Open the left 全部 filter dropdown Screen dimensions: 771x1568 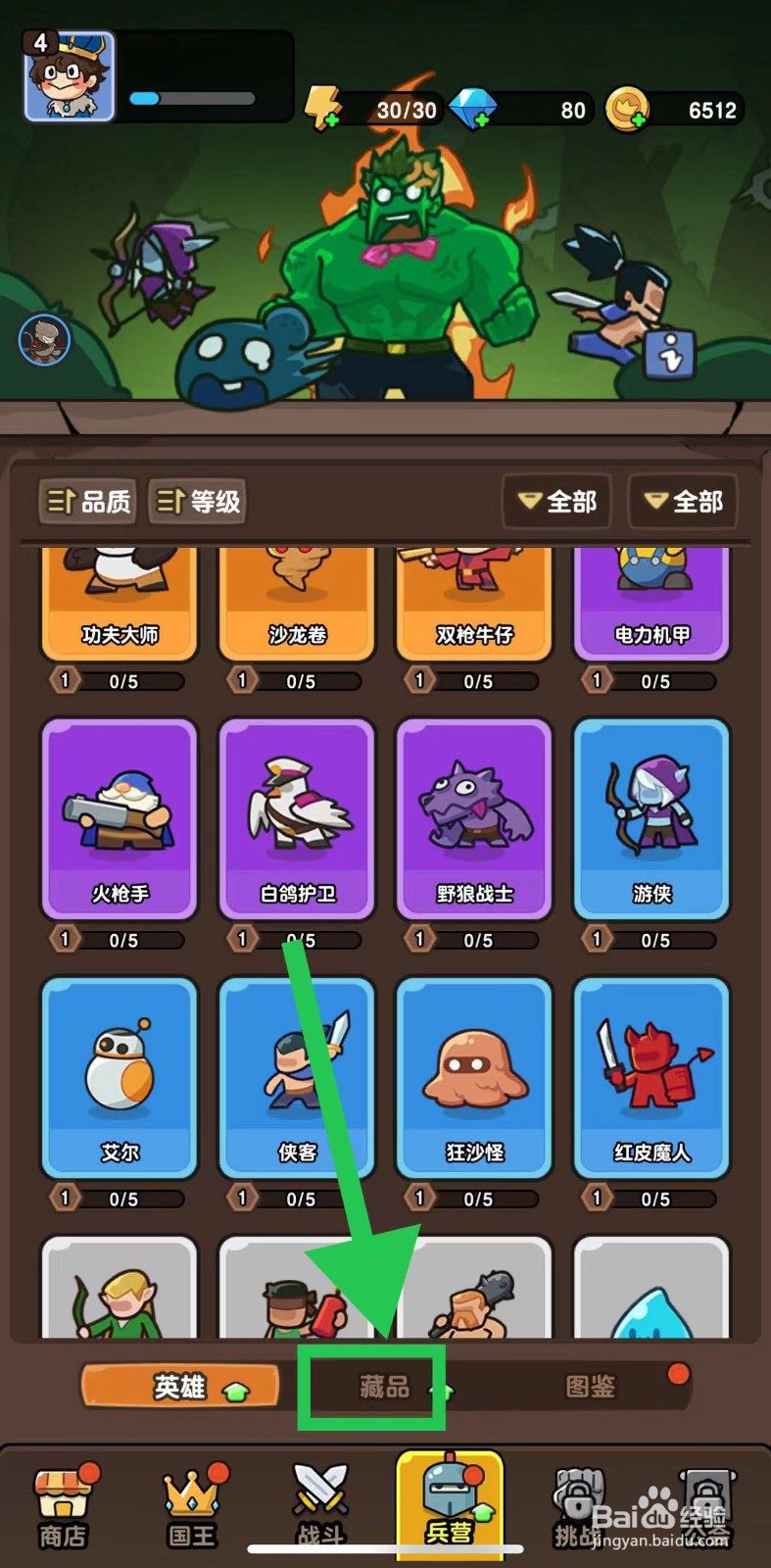[555, 502]
